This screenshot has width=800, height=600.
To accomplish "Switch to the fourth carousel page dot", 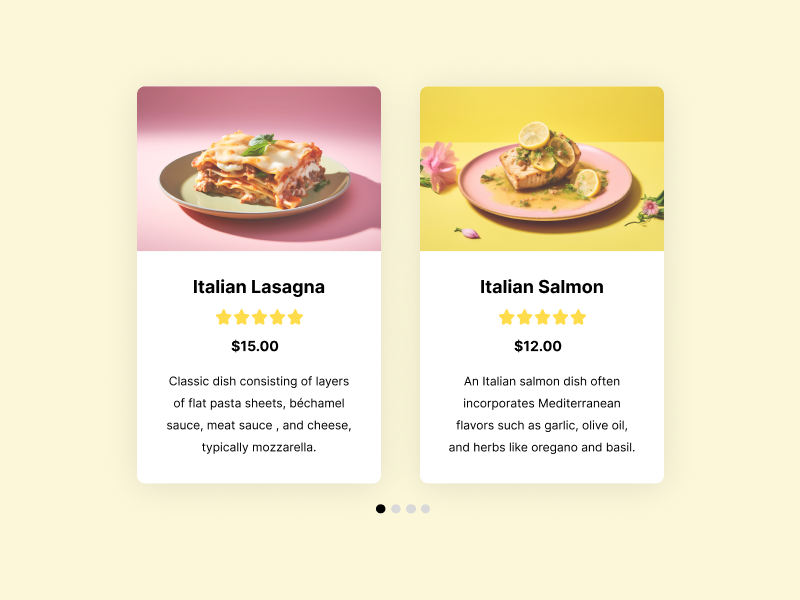I will (x=425, y=509).
